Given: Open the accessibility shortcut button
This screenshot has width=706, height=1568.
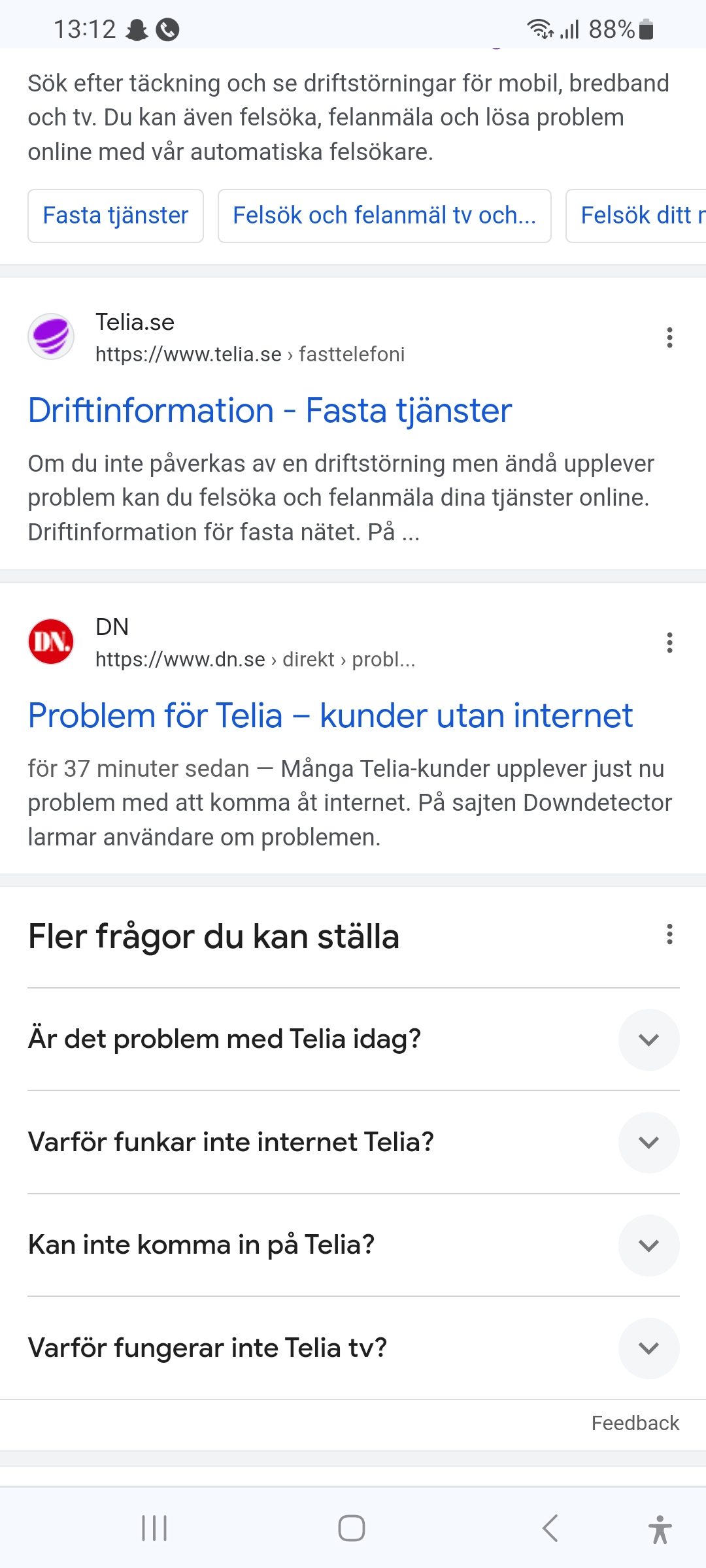Looking at the screenshot, I should pos(660,1529).
